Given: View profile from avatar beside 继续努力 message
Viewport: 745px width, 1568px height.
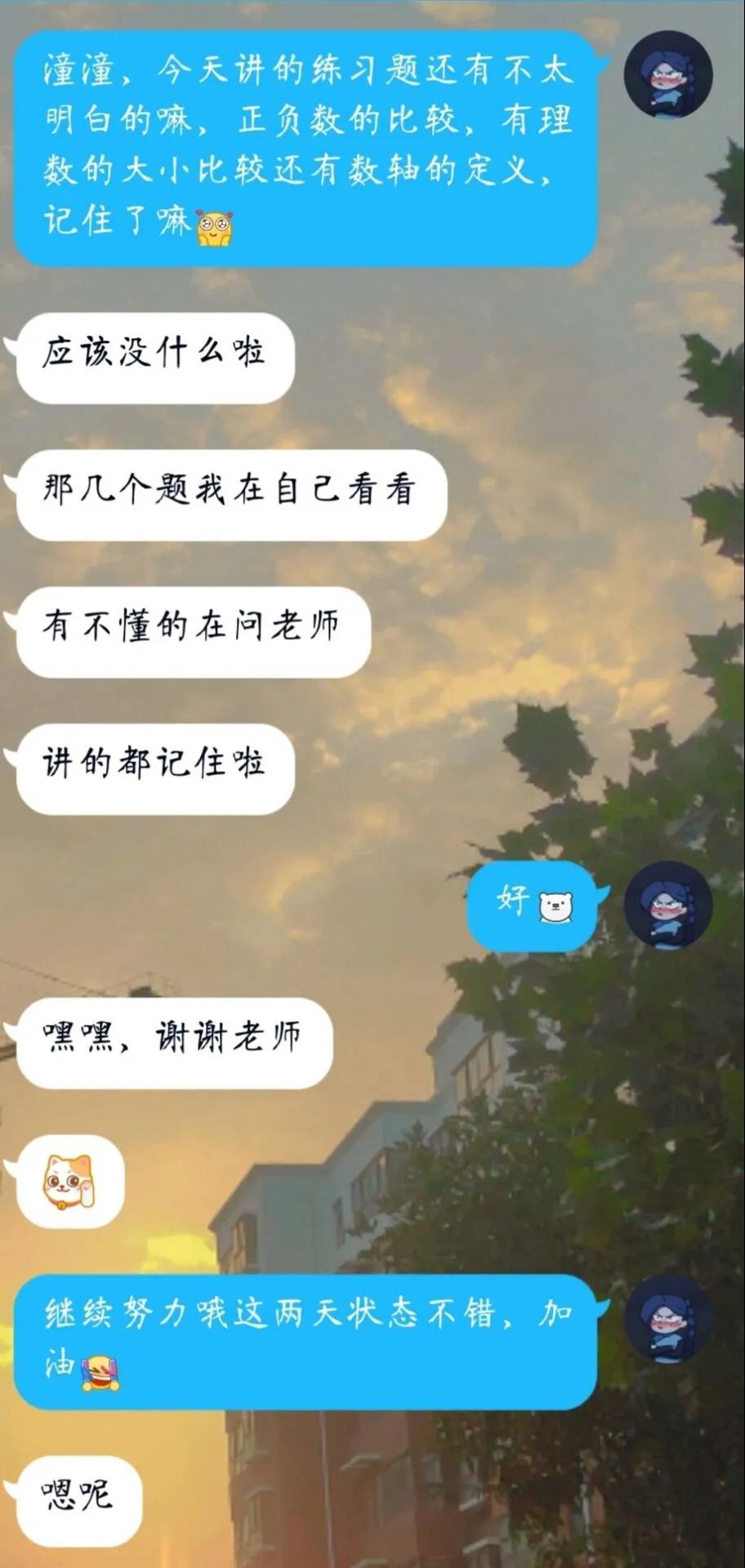Looking at the screenshot, I should 668,1320.
